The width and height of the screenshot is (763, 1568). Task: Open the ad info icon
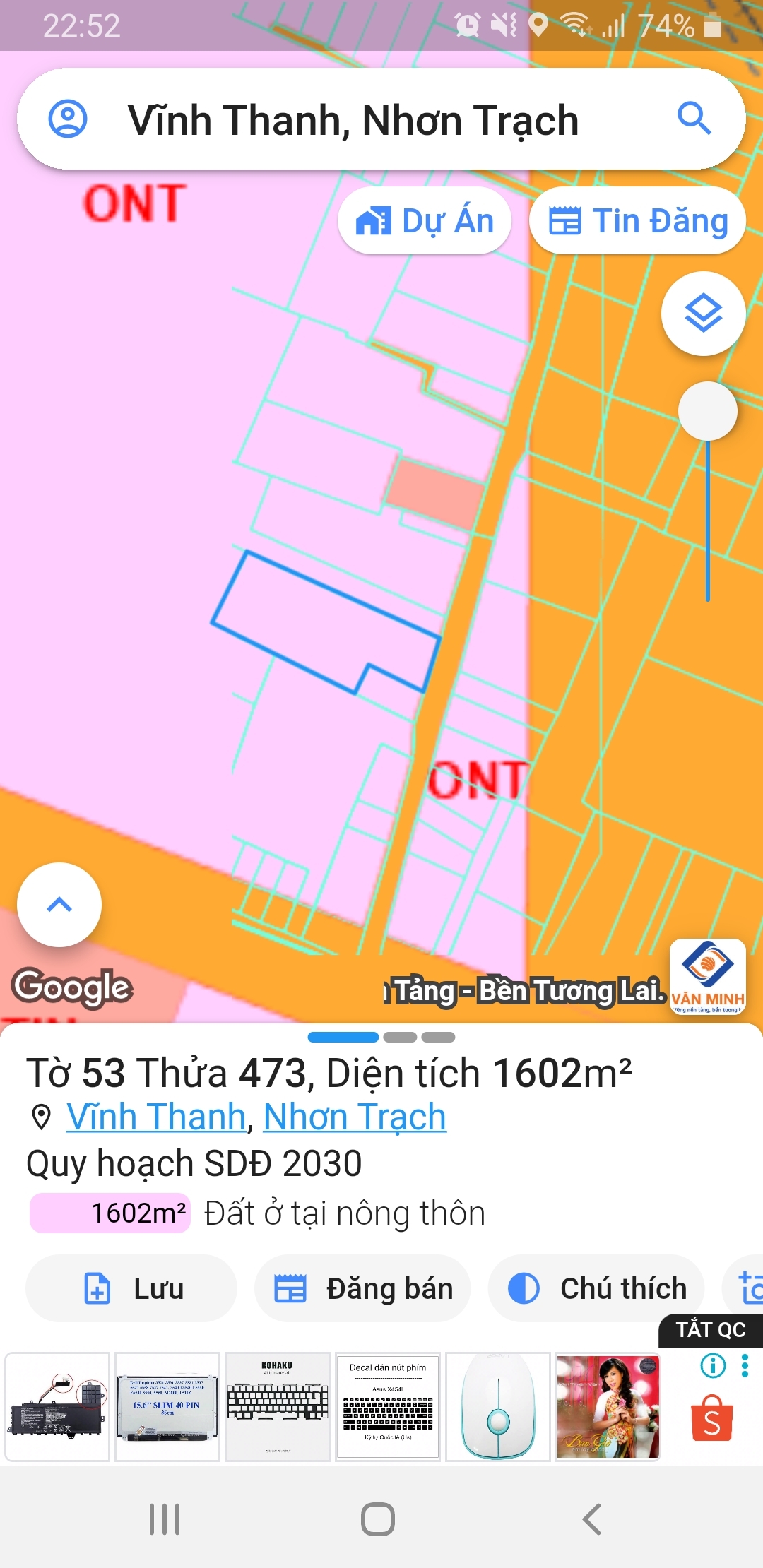(x=713, y=1365)
